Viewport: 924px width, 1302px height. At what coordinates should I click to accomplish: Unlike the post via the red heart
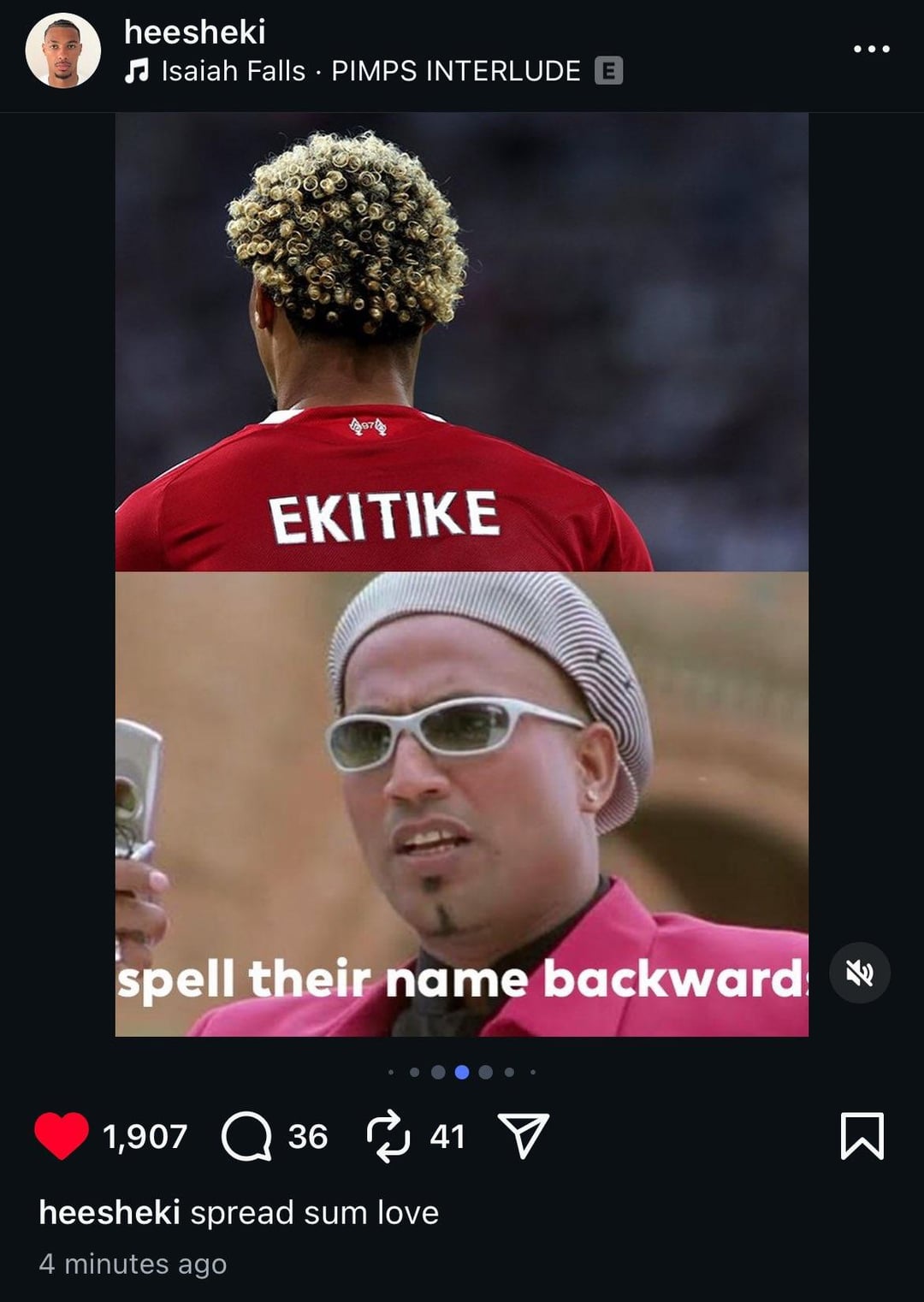pos(62,1136)
